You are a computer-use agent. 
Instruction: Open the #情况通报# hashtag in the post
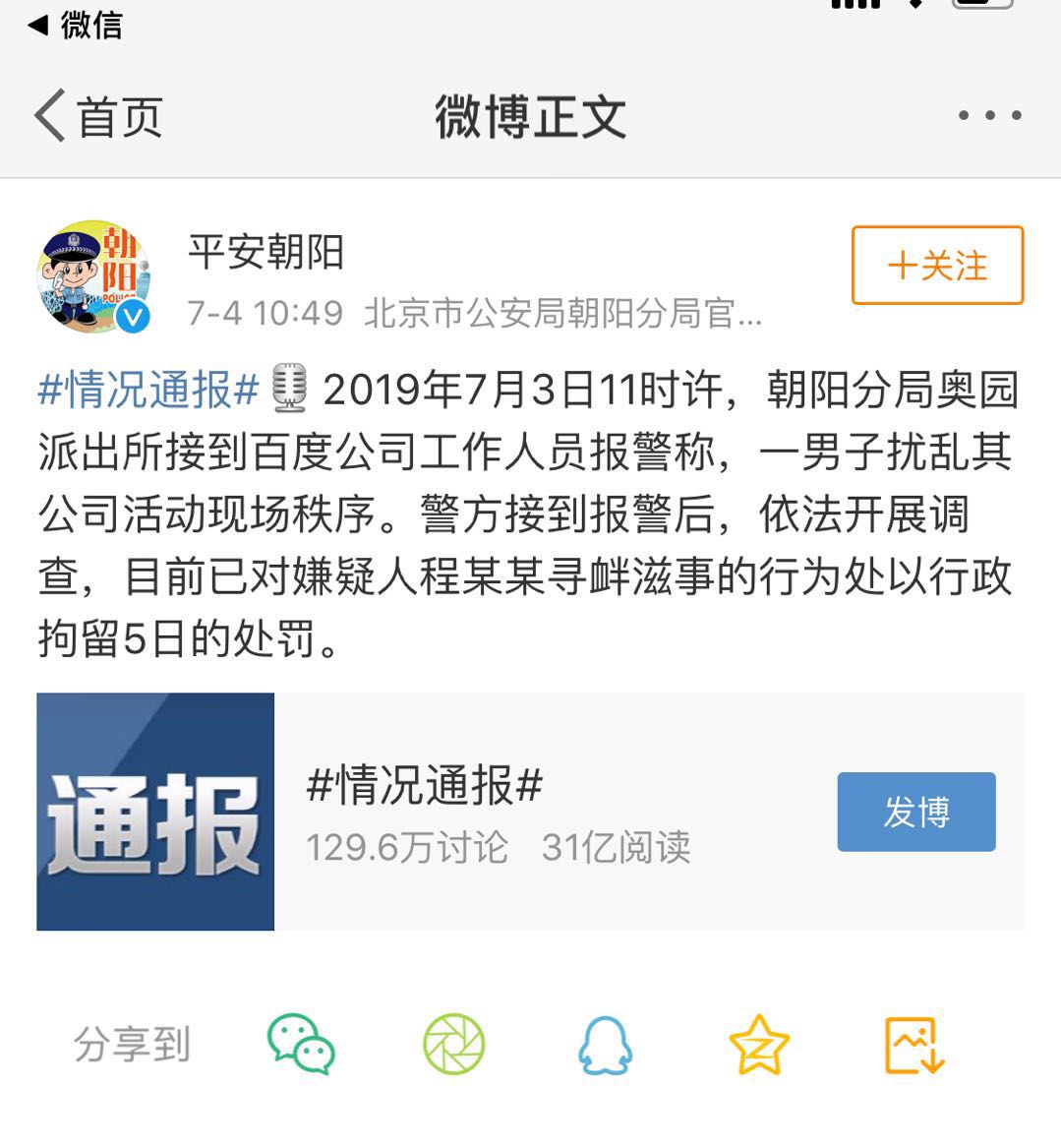tap(147, 391)
